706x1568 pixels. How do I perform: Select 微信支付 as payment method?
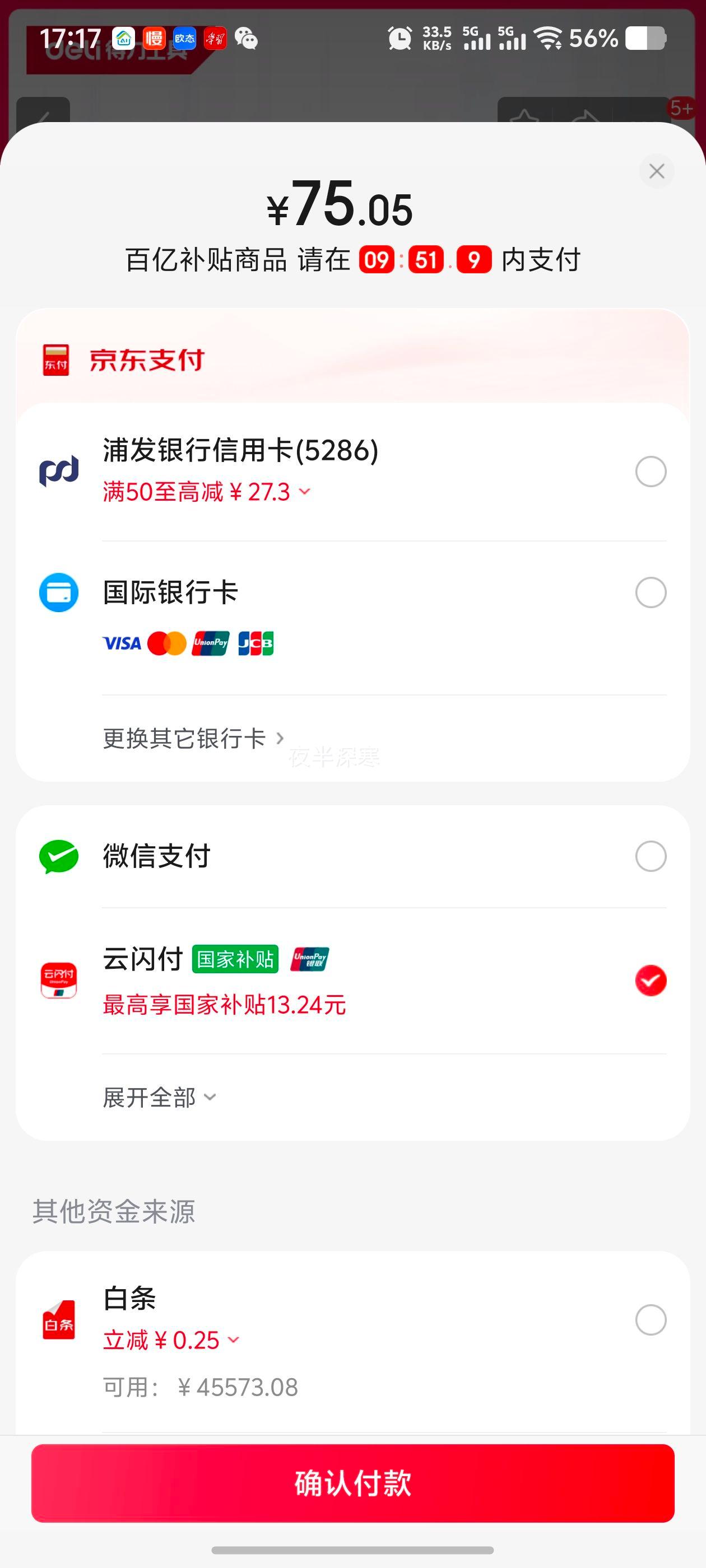[x=352, y=856]
